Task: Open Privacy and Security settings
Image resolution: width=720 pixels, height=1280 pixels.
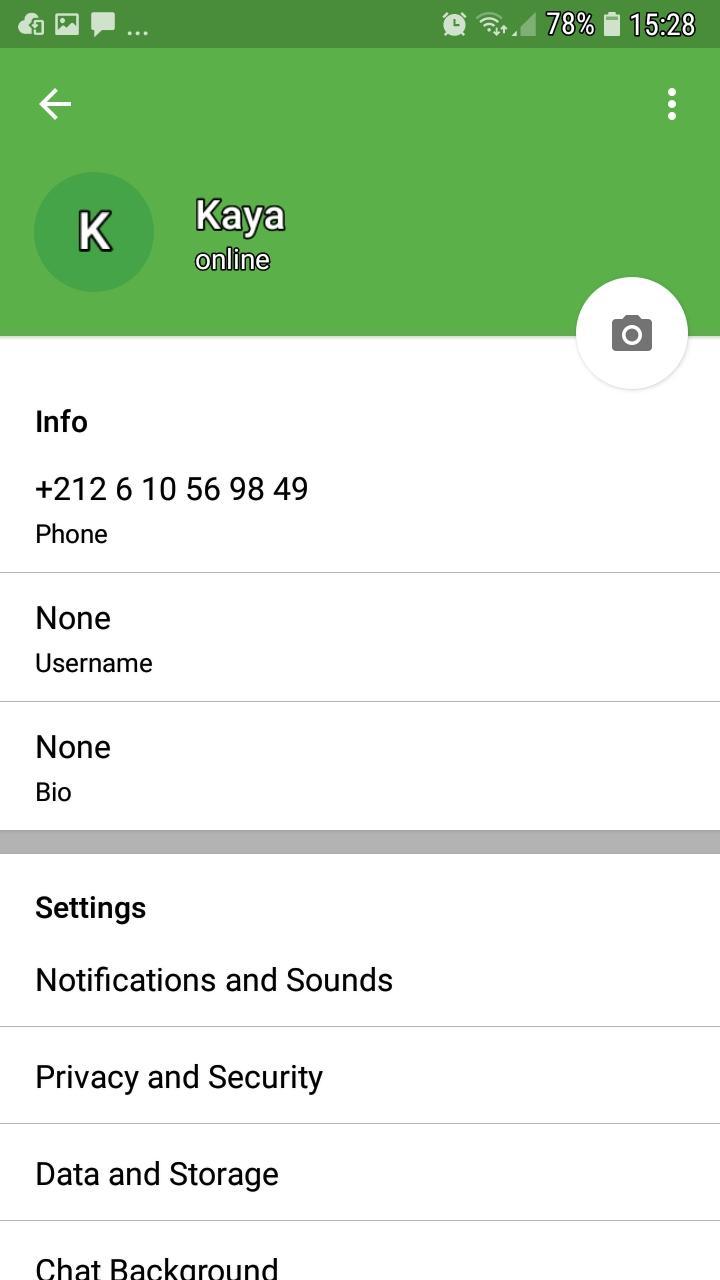Action: click(360, 1077)
